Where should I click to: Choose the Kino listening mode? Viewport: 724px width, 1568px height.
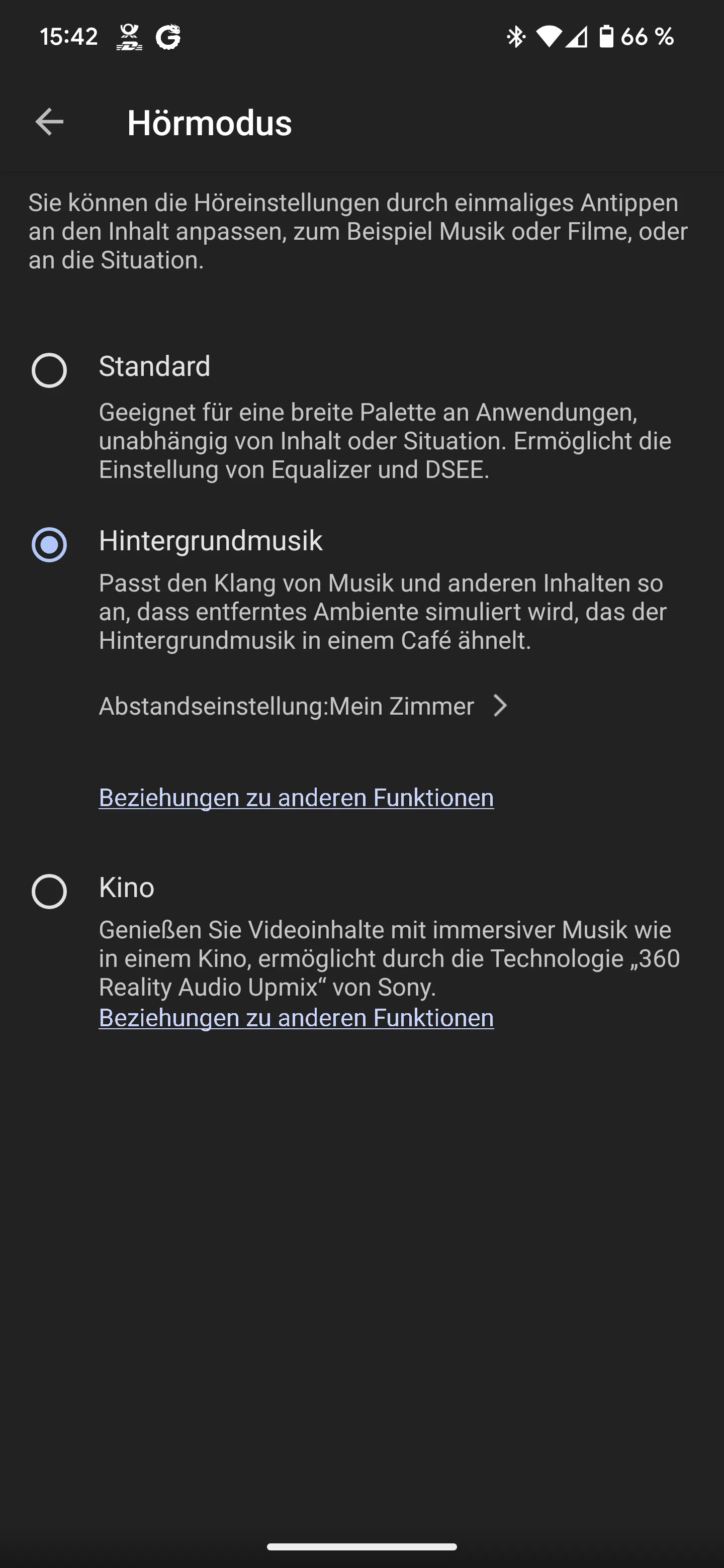coord(49,892)
